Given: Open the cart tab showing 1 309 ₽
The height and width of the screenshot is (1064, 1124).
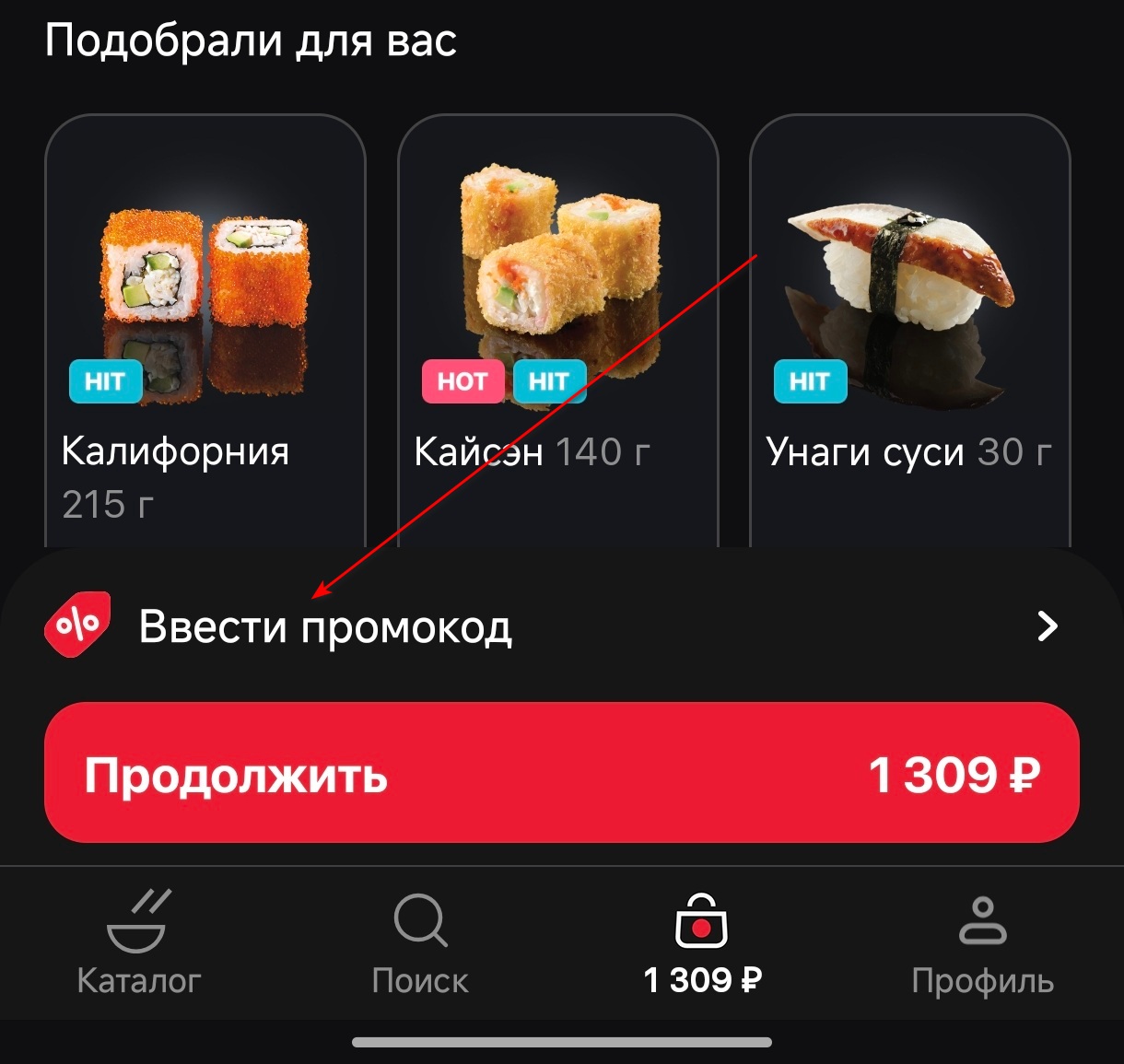Looking at the screenshot, I should coord(702,943).
